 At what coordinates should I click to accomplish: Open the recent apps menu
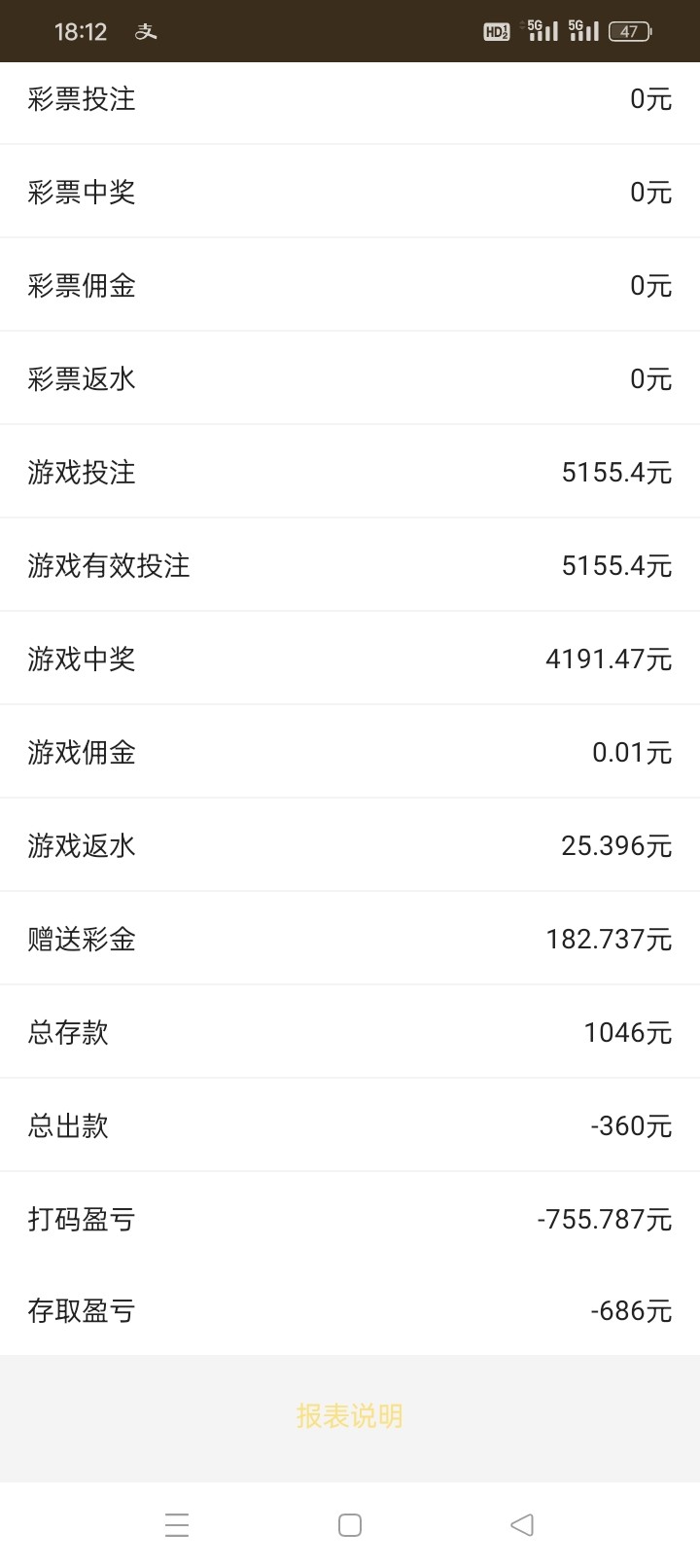pyautogui.click(x=177, y=1524)
